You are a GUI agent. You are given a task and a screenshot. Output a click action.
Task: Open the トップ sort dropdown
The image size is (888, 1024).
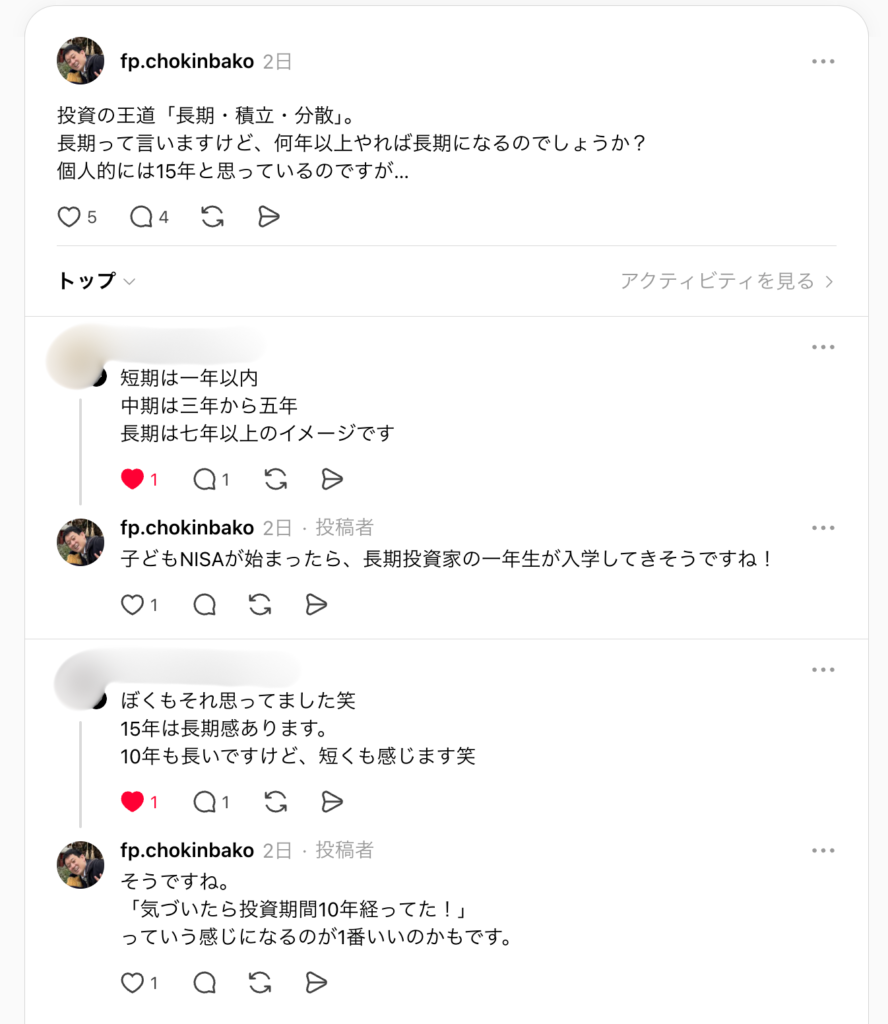tap(95, 282)
